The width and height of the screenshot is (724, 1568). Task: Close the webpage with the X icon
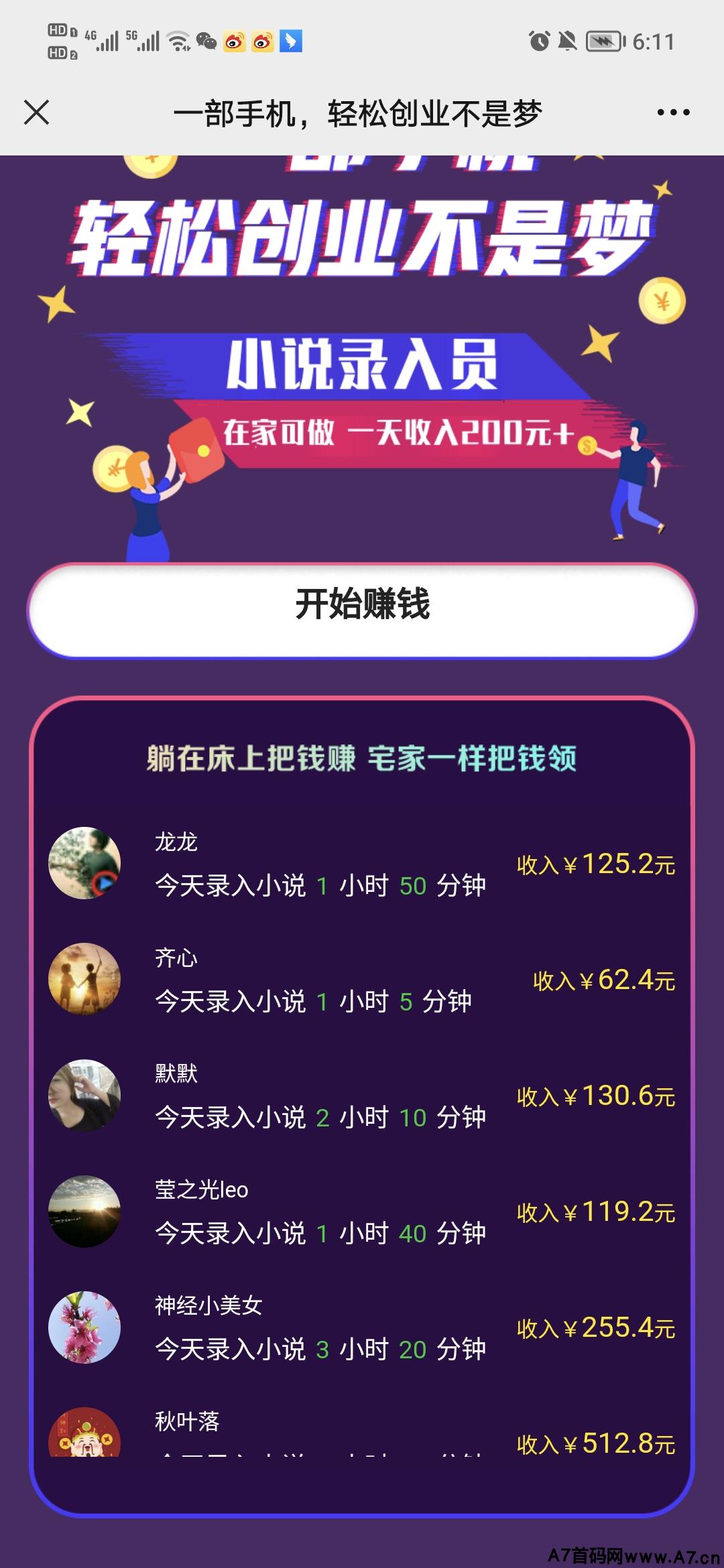point(36,113)
